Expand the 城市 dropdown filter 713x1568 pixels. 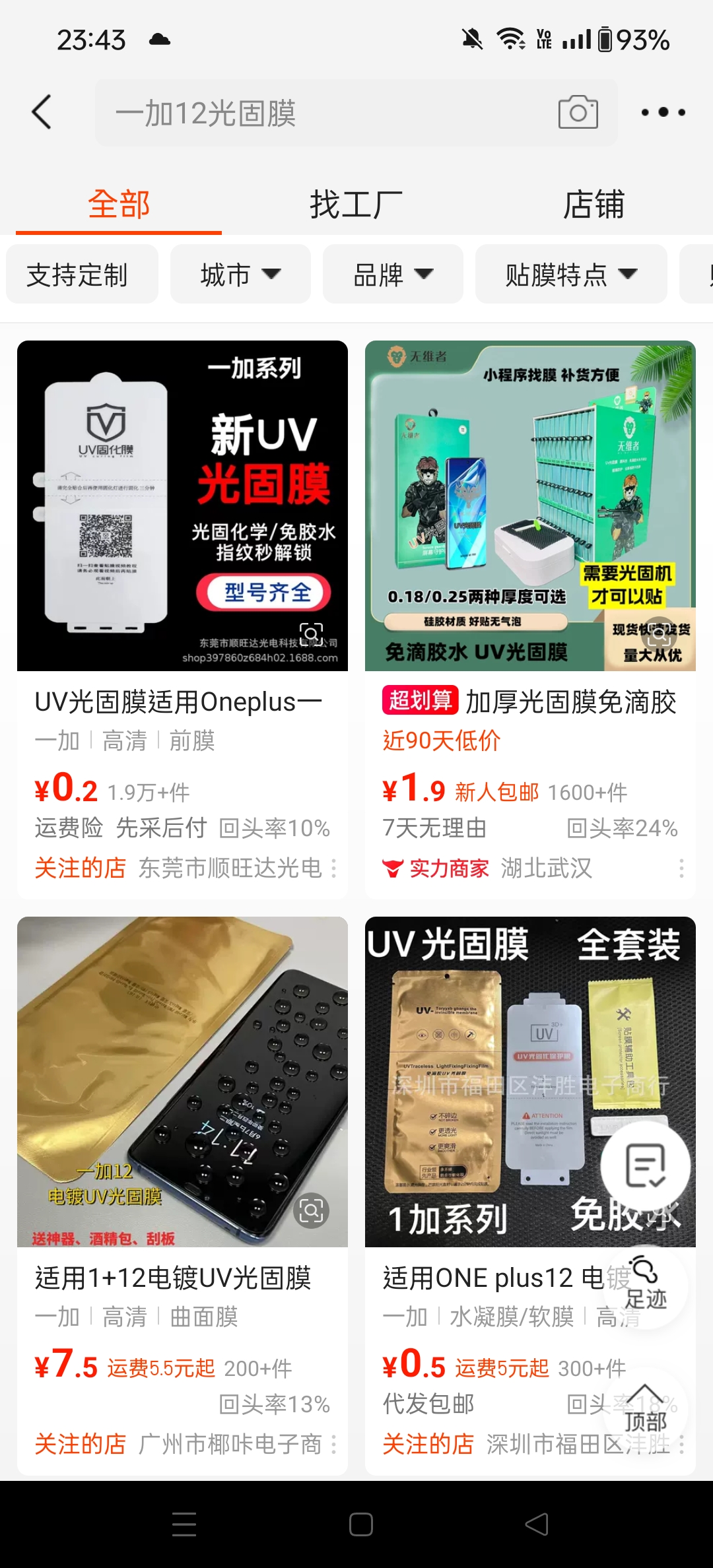240,275
